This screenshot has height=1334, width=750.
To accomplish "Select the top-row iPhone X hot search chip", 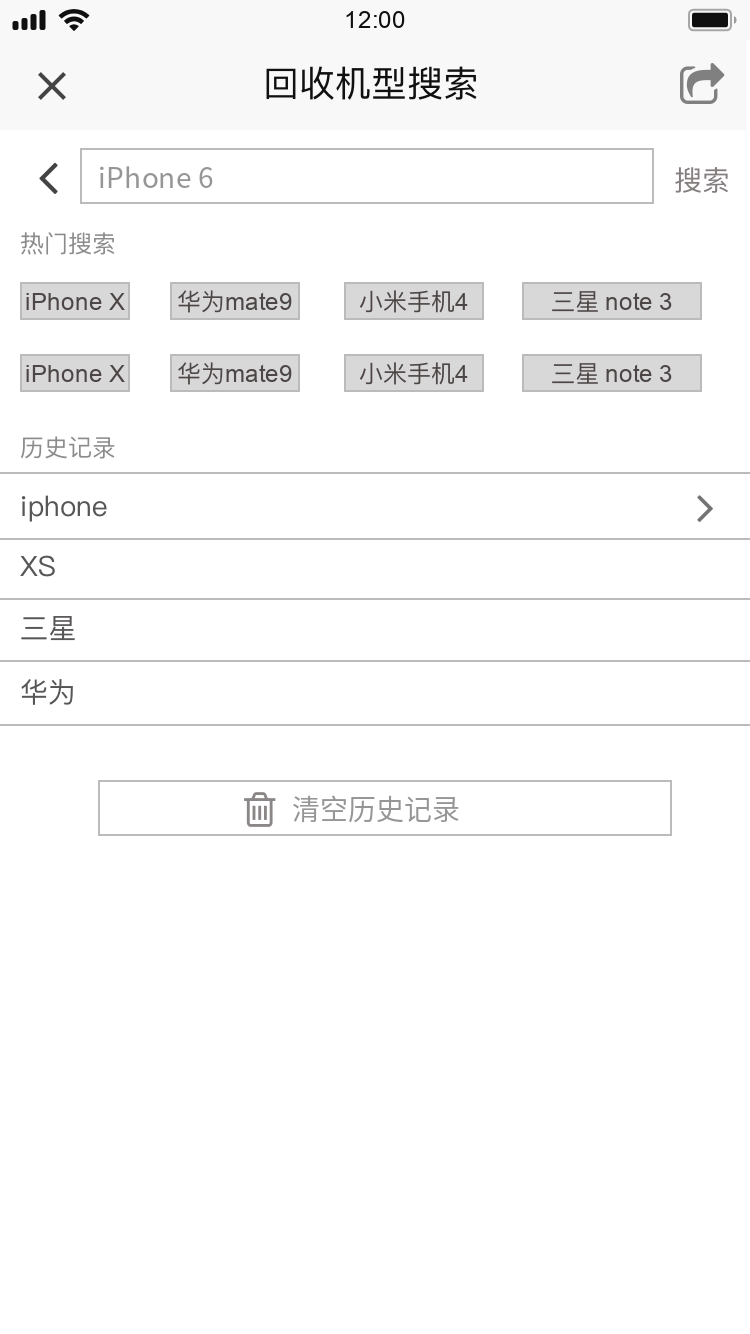I will (75, 301).
